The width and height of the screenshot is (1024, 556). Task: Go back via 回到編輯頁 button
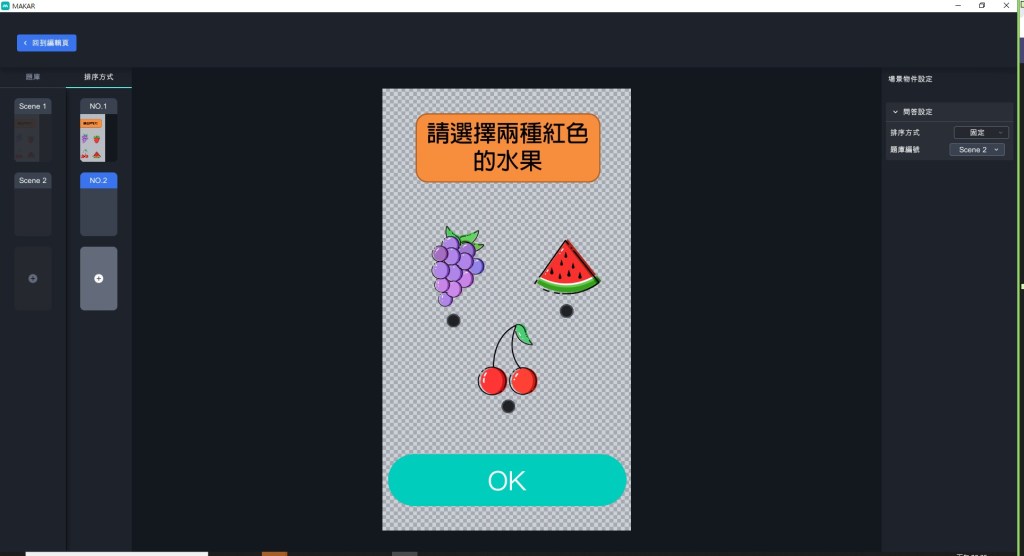tap(47, 43)
